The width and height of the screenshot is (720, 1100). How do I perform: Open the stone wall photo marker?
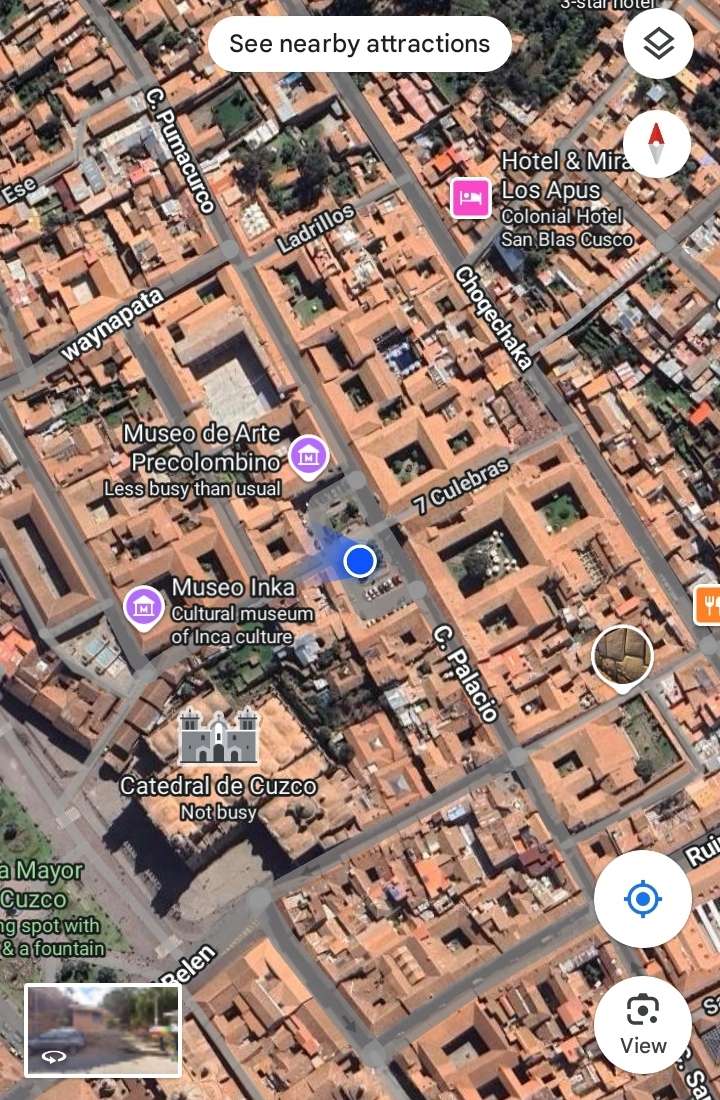[x=622, y=657]
